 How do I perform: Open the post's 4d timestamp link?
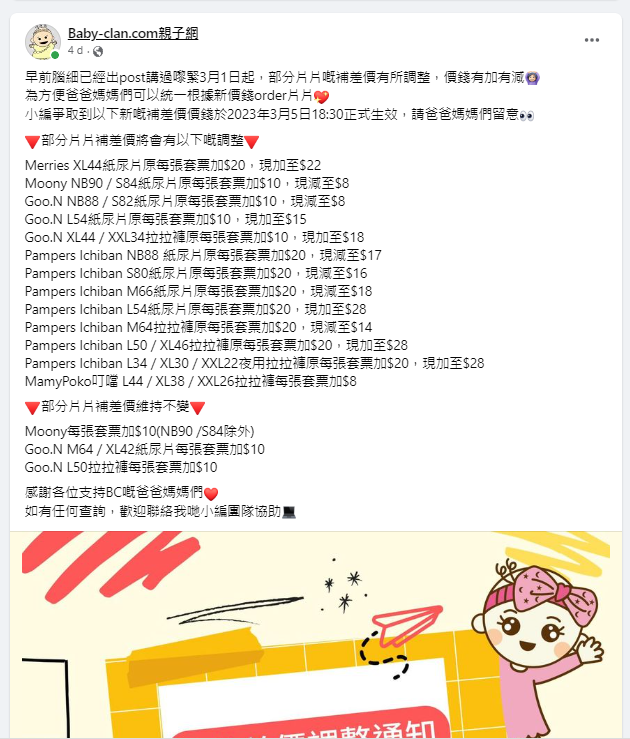click(73, 50)
